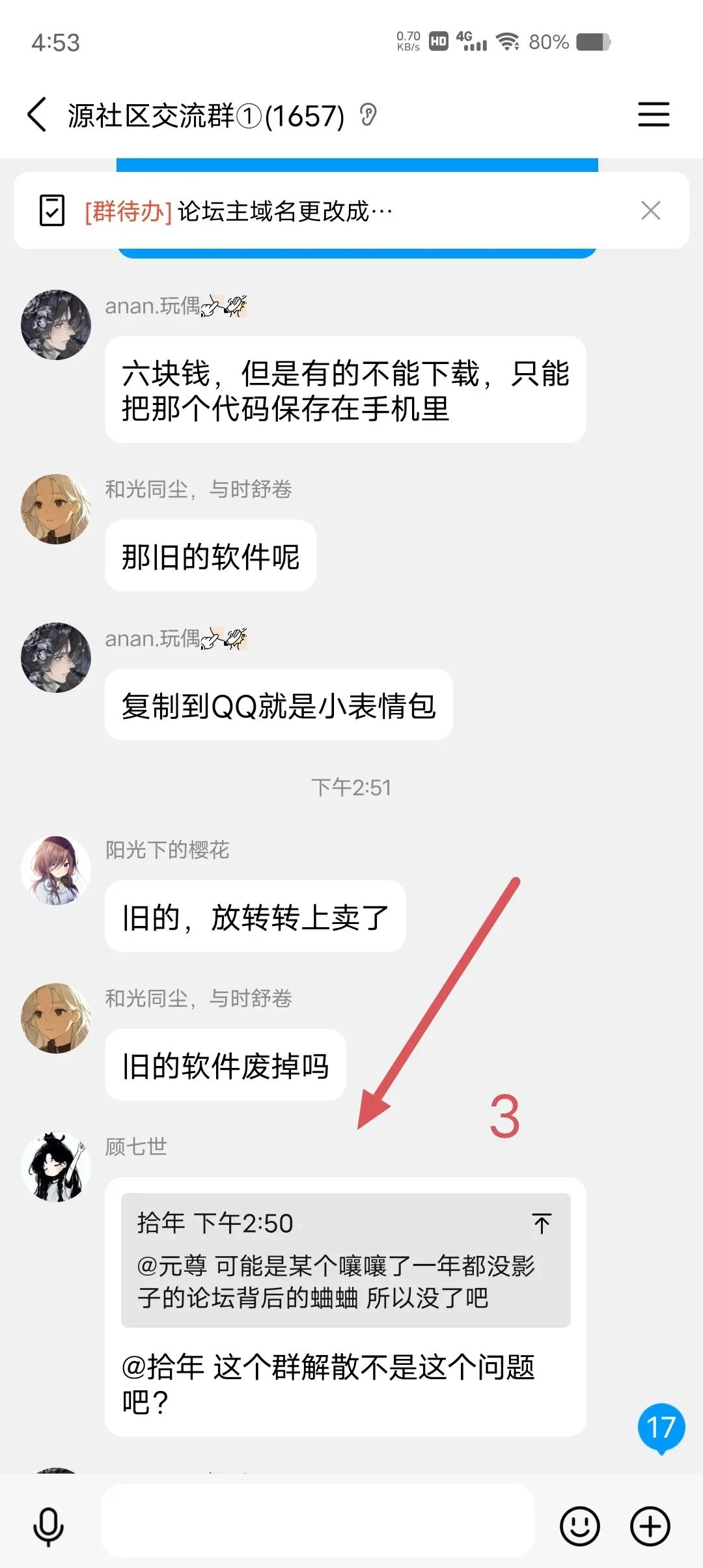Tap the ear icon beside group title

368,115
